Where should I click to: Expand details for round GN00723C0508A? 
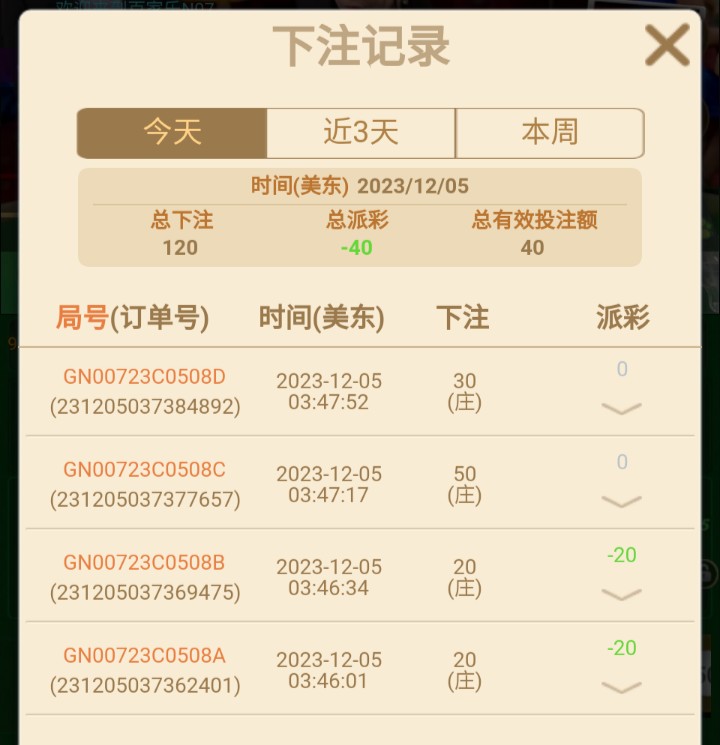tap(621, 687)
